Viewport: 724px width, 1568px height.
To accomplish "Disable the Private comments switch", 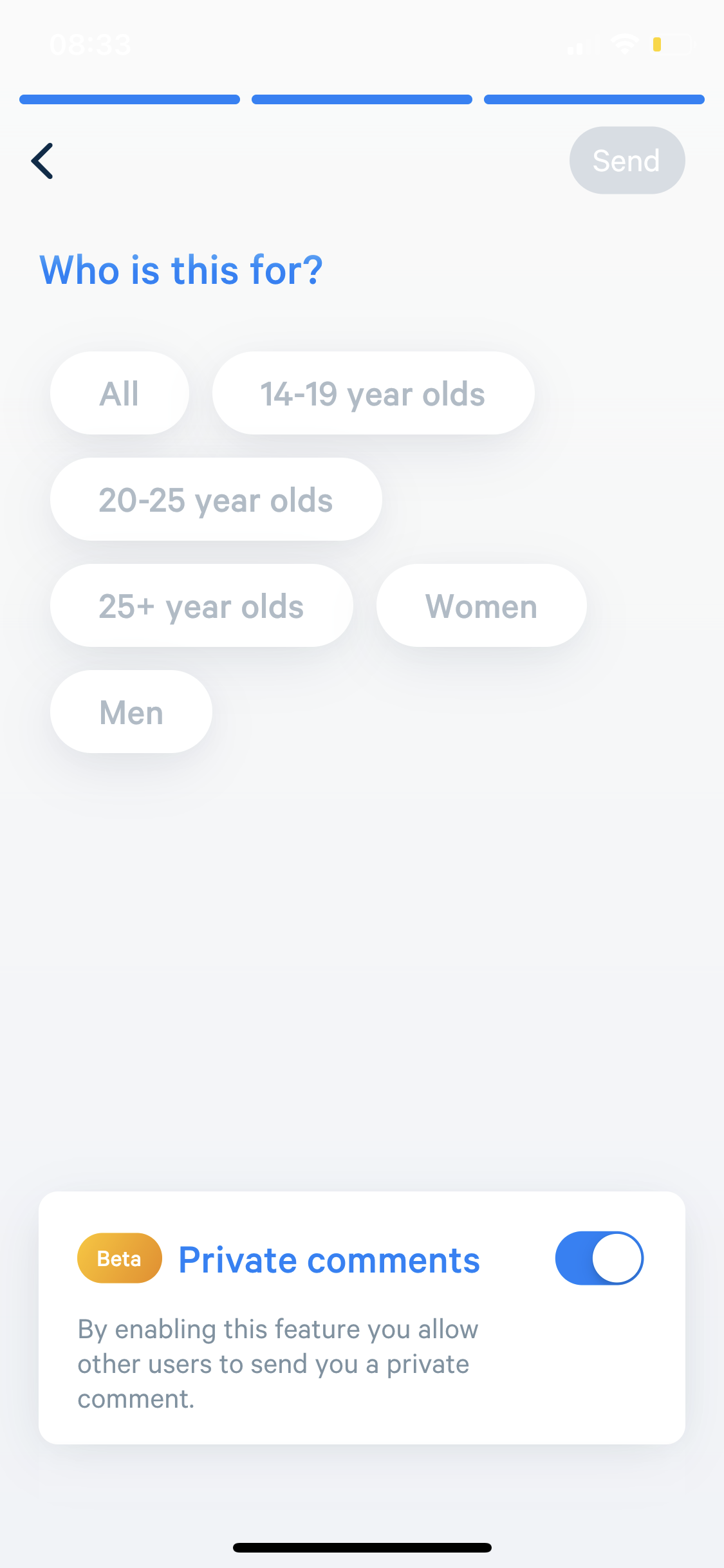I will point(599,1258).
